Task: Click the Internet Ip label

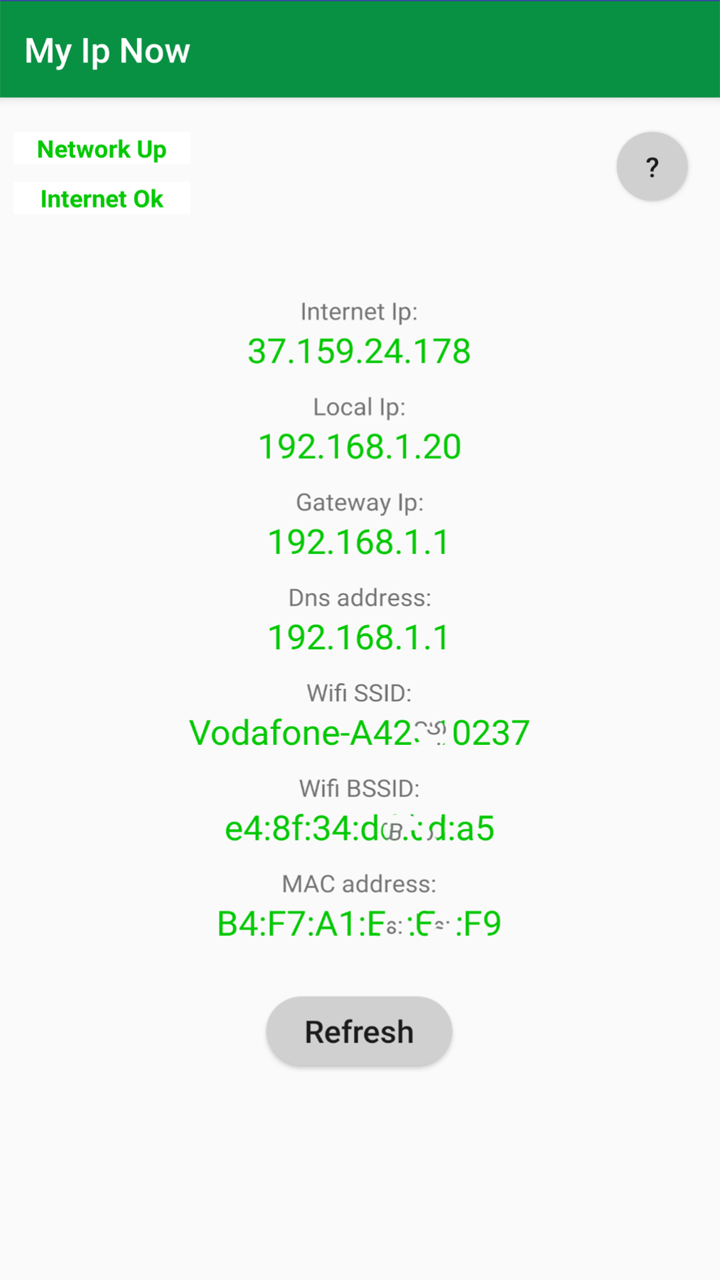Action: (359, 311)
